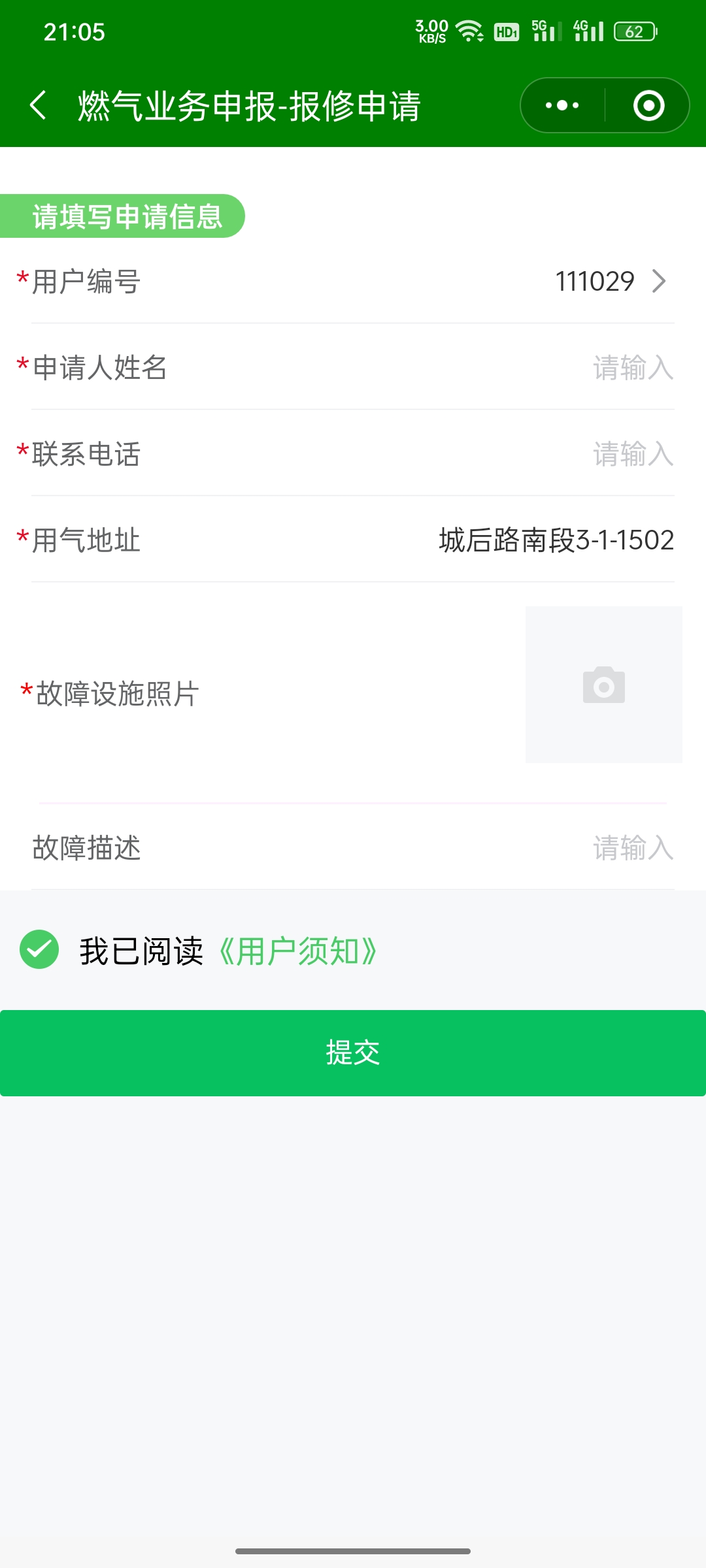Open user number selector showing 111029
This screenshot has width=706, height=1568.
click(x=609, y=282)
